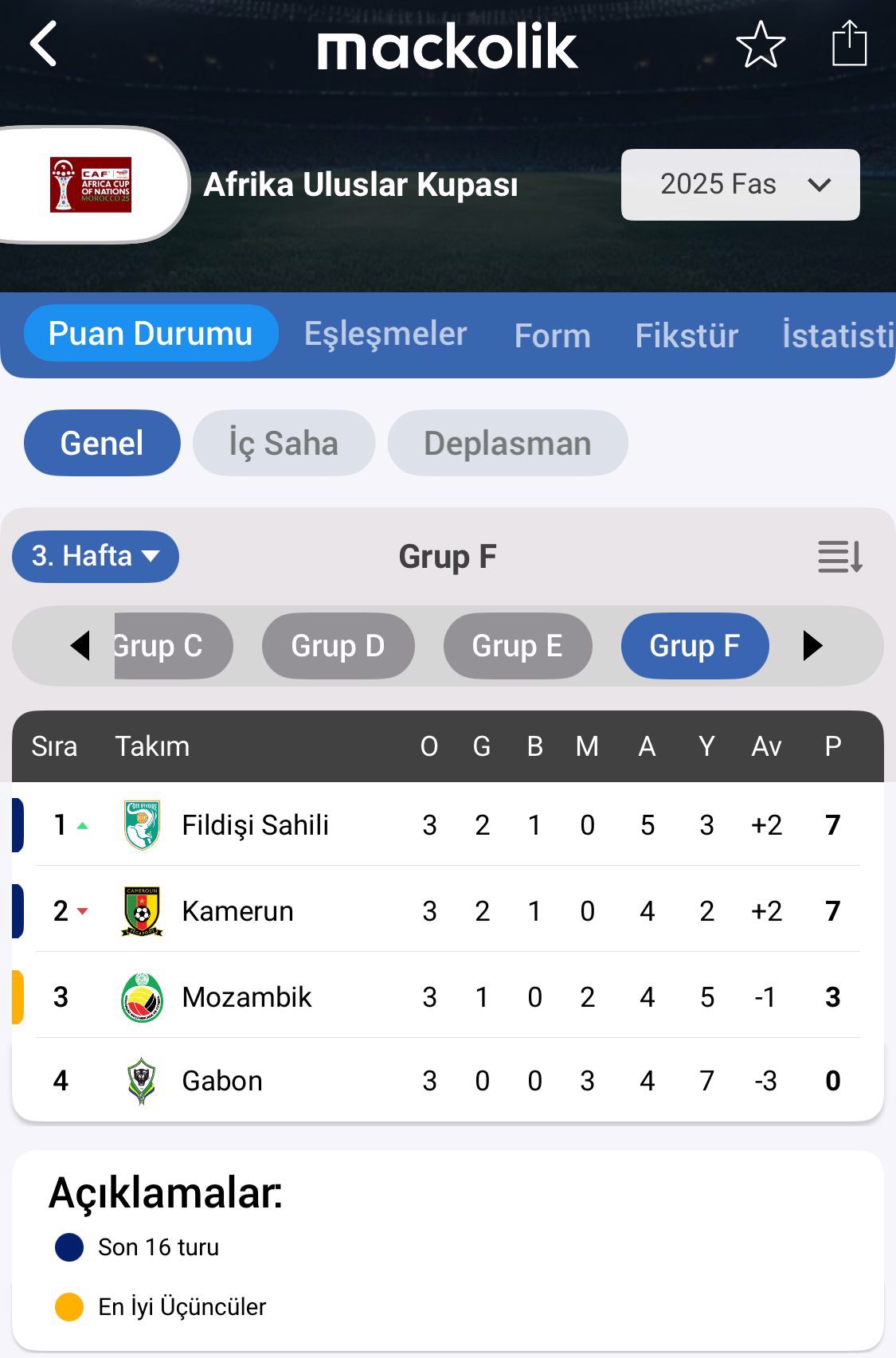Open the 2025 Fas season dropdown

click(x=740, y=185)
